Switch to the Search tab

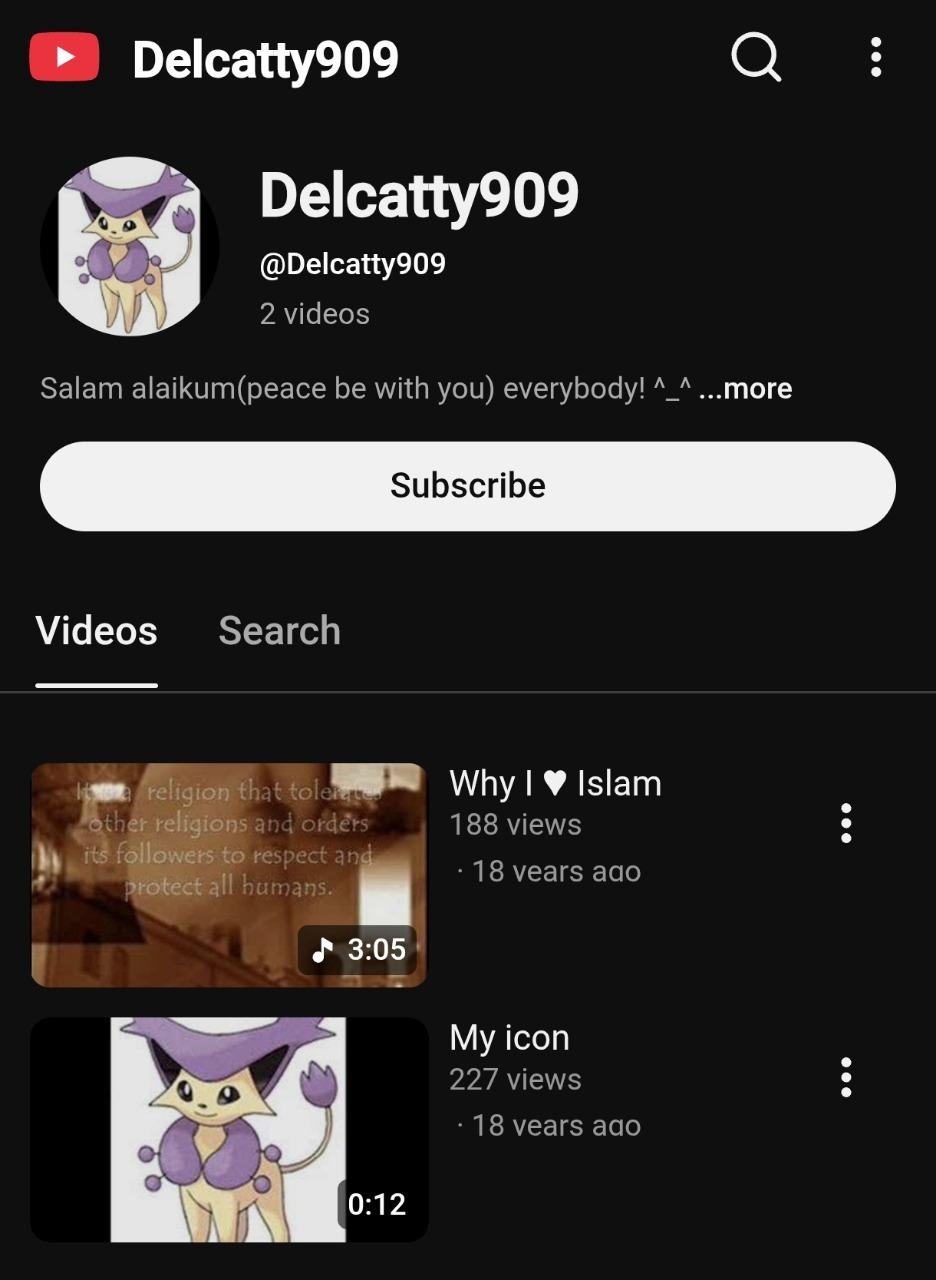pyautogui.click(x=279, y=631)
